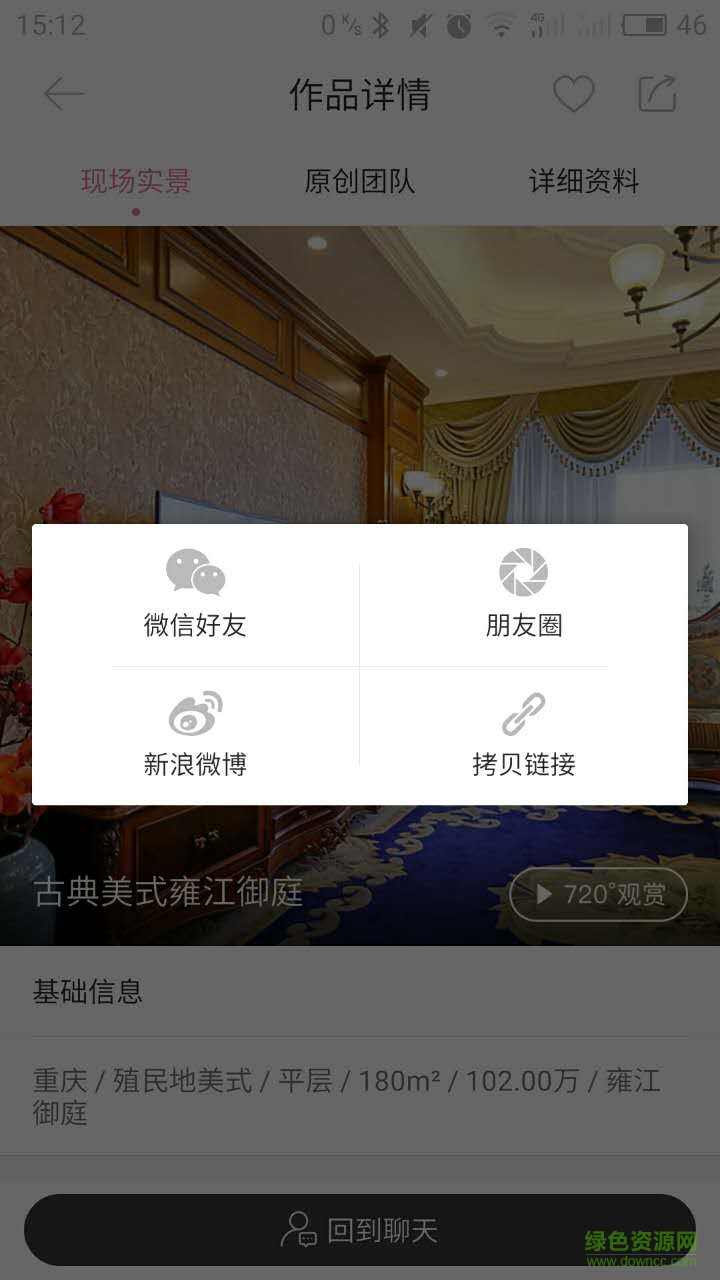Choose 拷贝链接 to copy the link
The image size is (720, 1280).
[524, 765]
